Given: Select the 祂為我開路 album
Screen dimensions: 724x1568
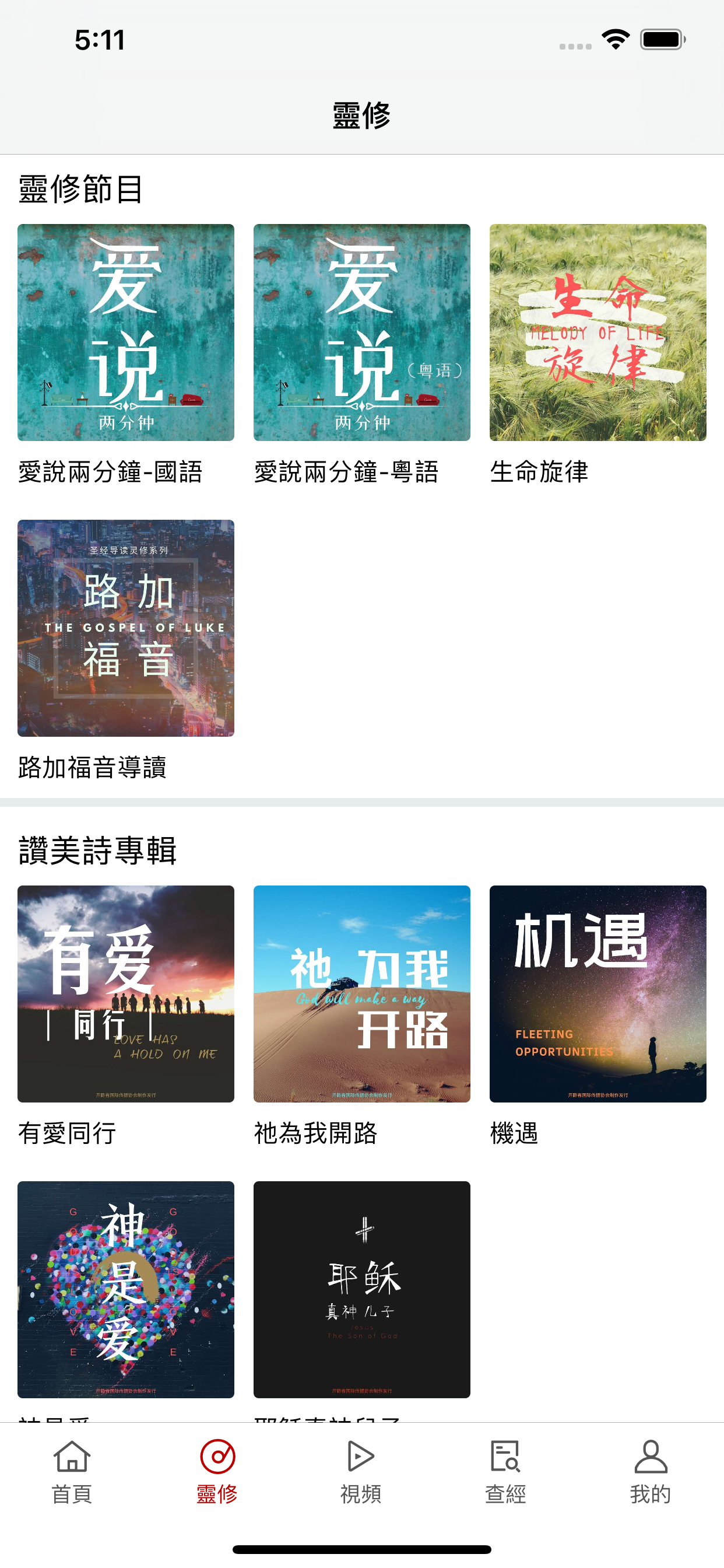Looking at the screenshot, I should 361,993.
